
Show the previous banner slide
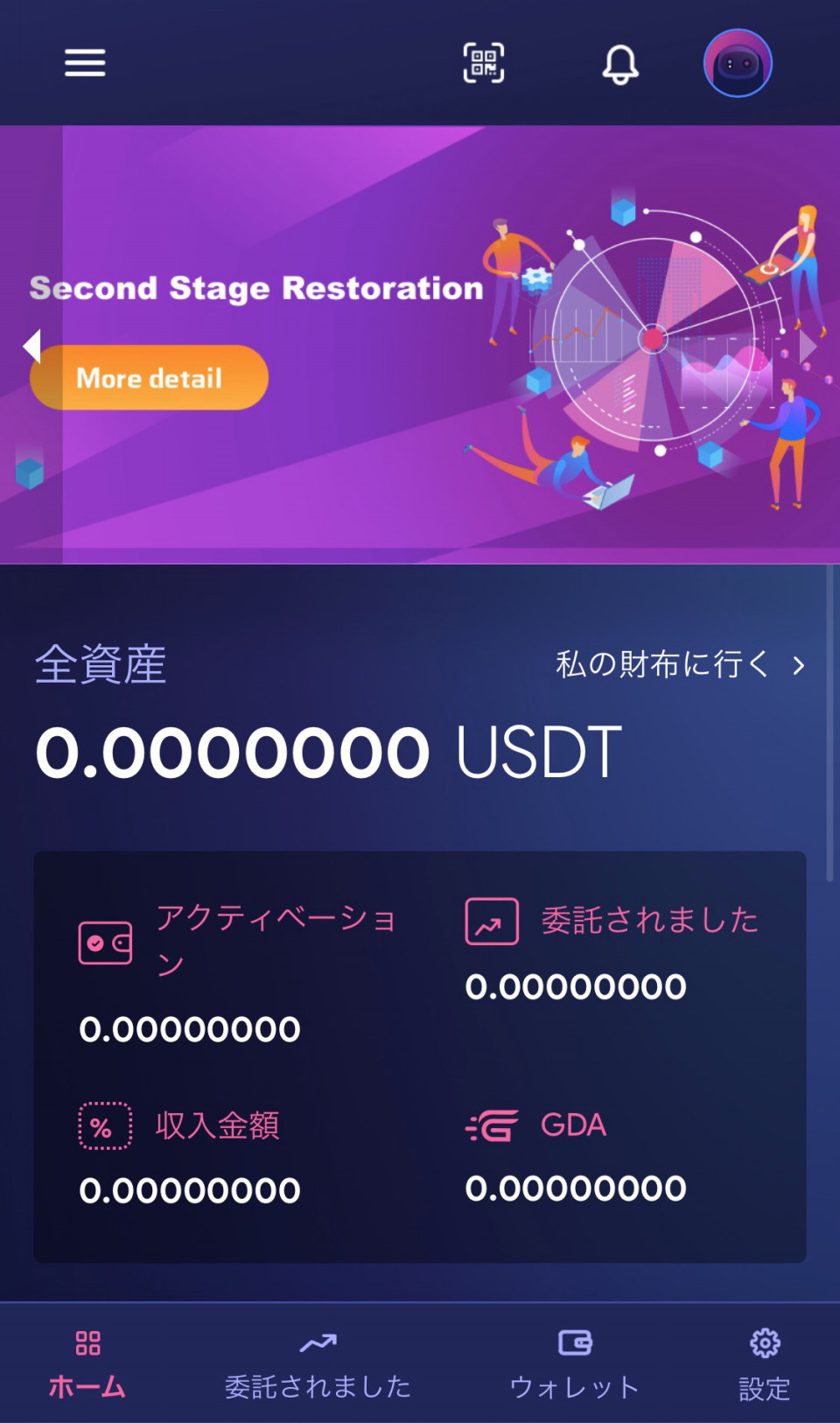pyautogui.click(x=32, y=346)
